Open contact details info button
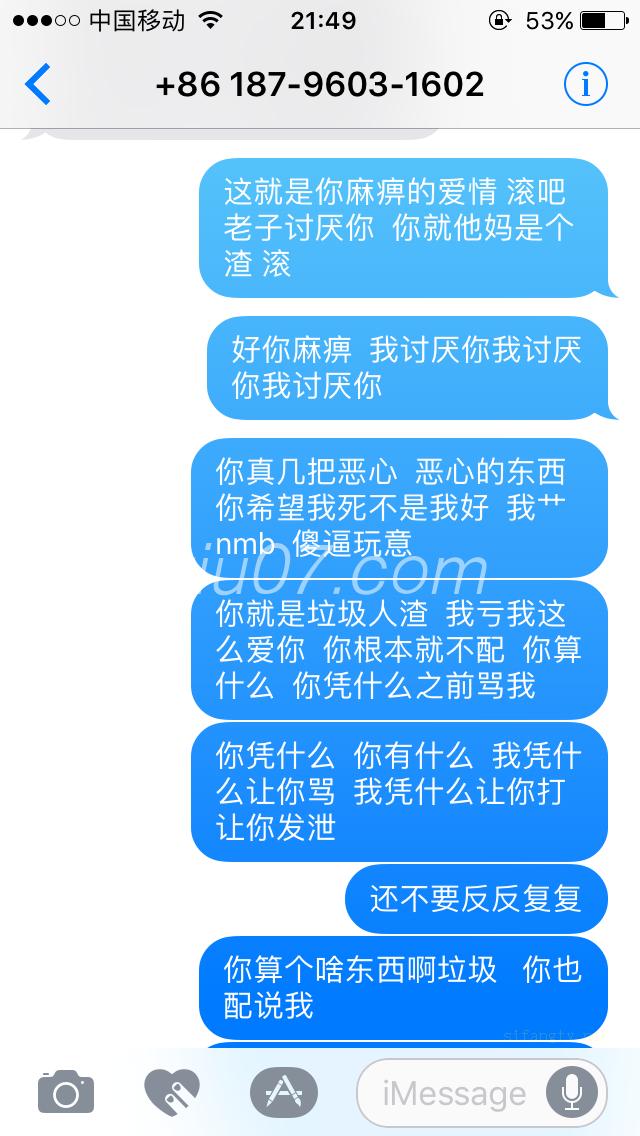Viewport: 640px width, 1136px height. [x=585, y=85]
